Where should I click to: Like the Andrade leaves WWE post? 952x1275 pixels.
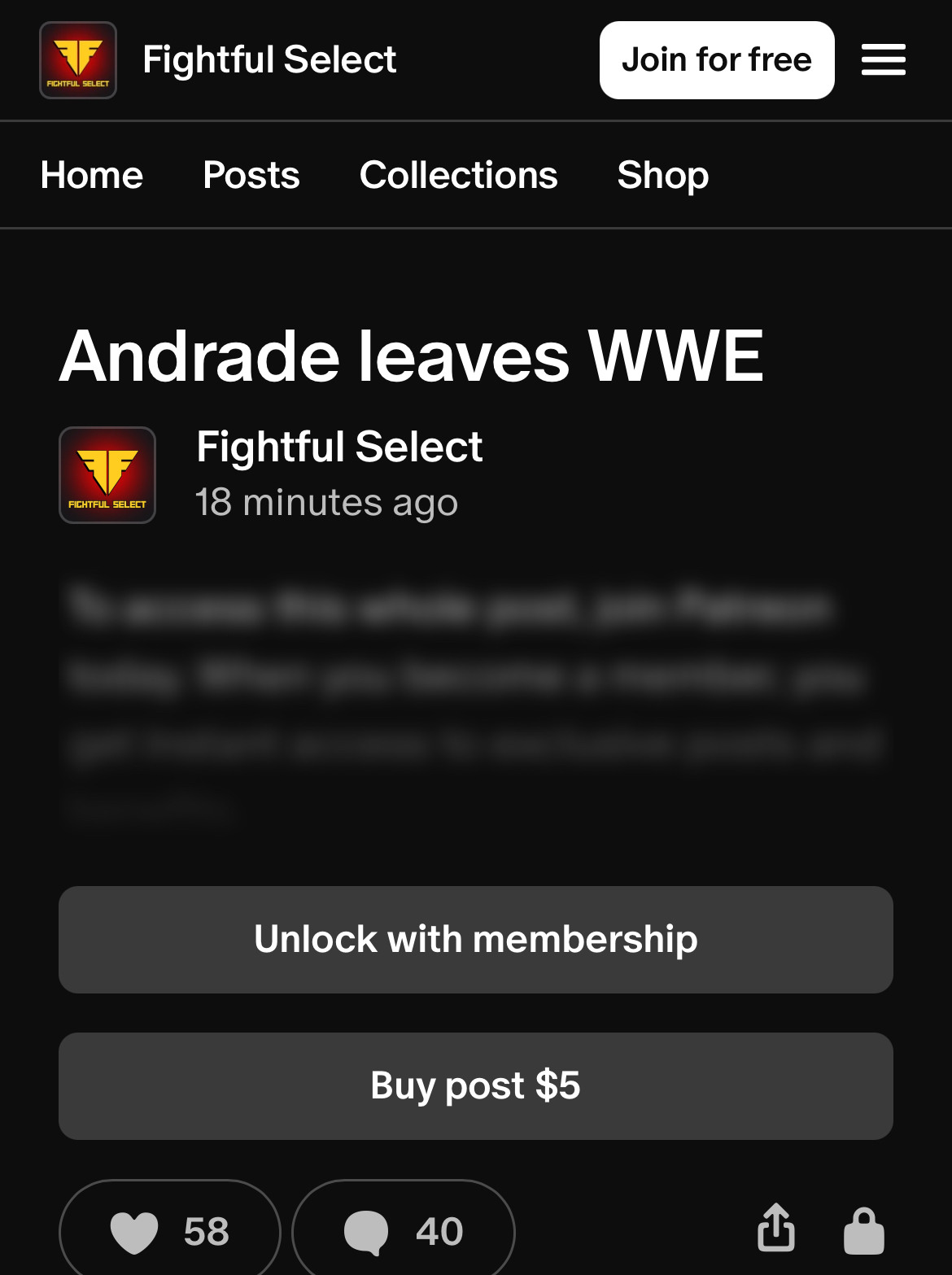click(169, 1230)
